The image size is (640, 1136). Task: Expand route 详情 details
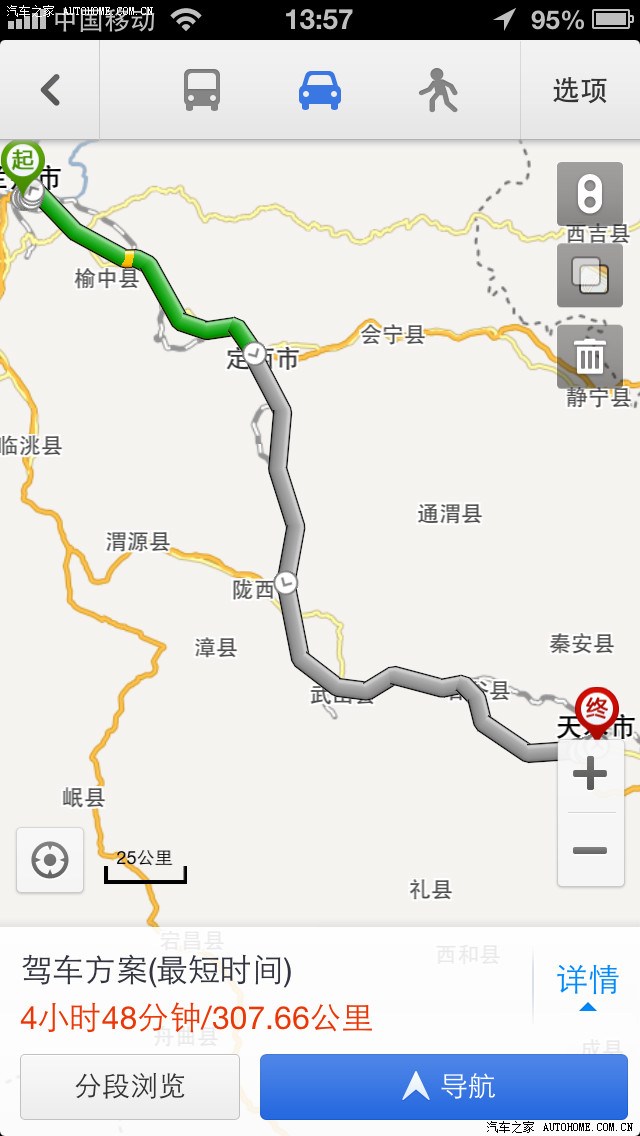(x=587, y=984)
